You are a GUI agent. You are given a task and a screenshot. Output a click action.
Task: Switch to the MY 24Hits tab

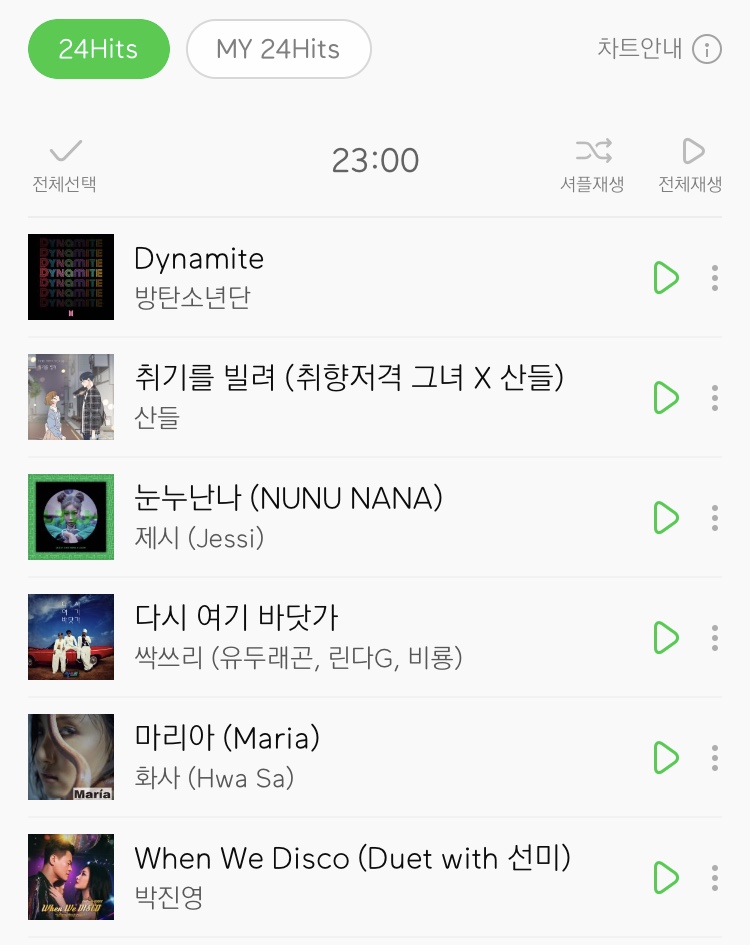(x=278, y=47)
